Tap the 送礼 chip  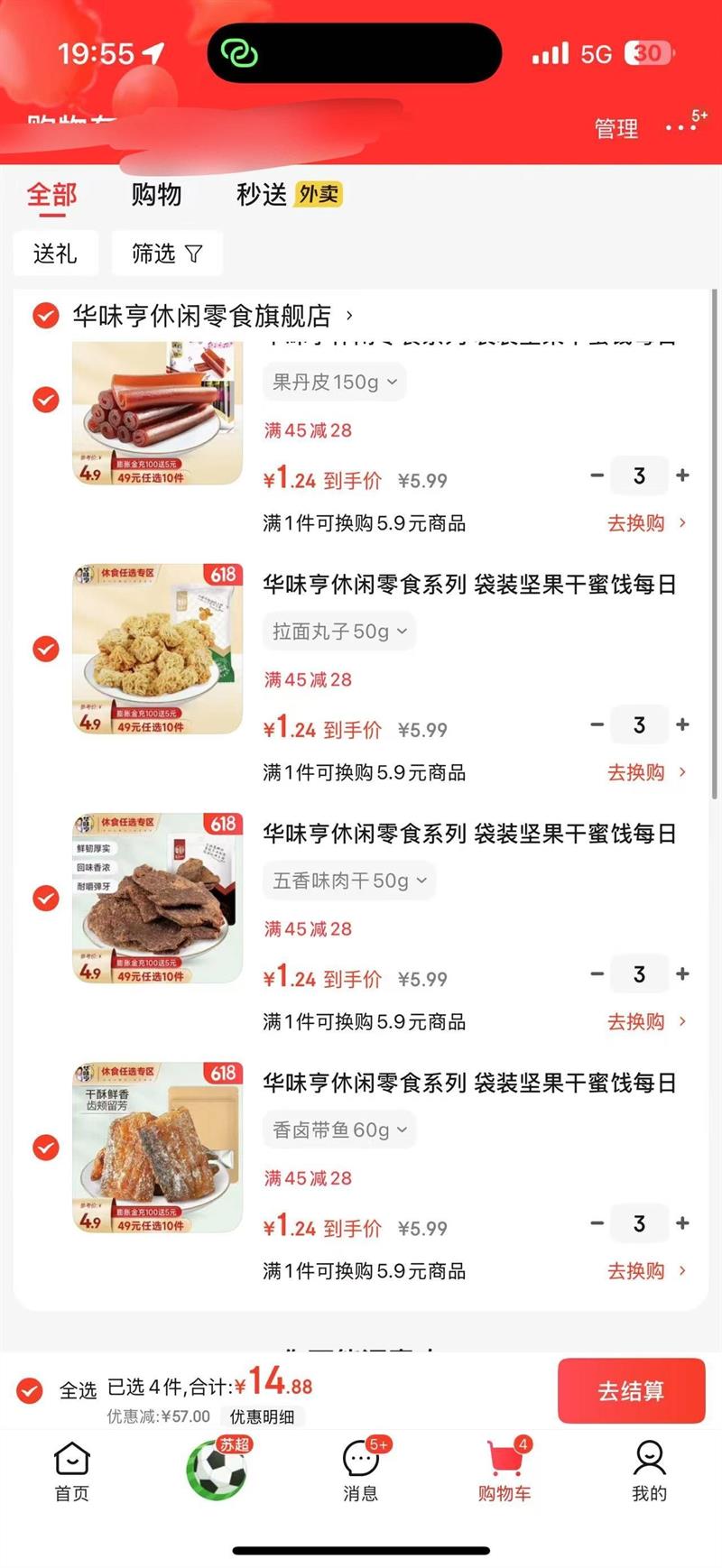point(55,254)
